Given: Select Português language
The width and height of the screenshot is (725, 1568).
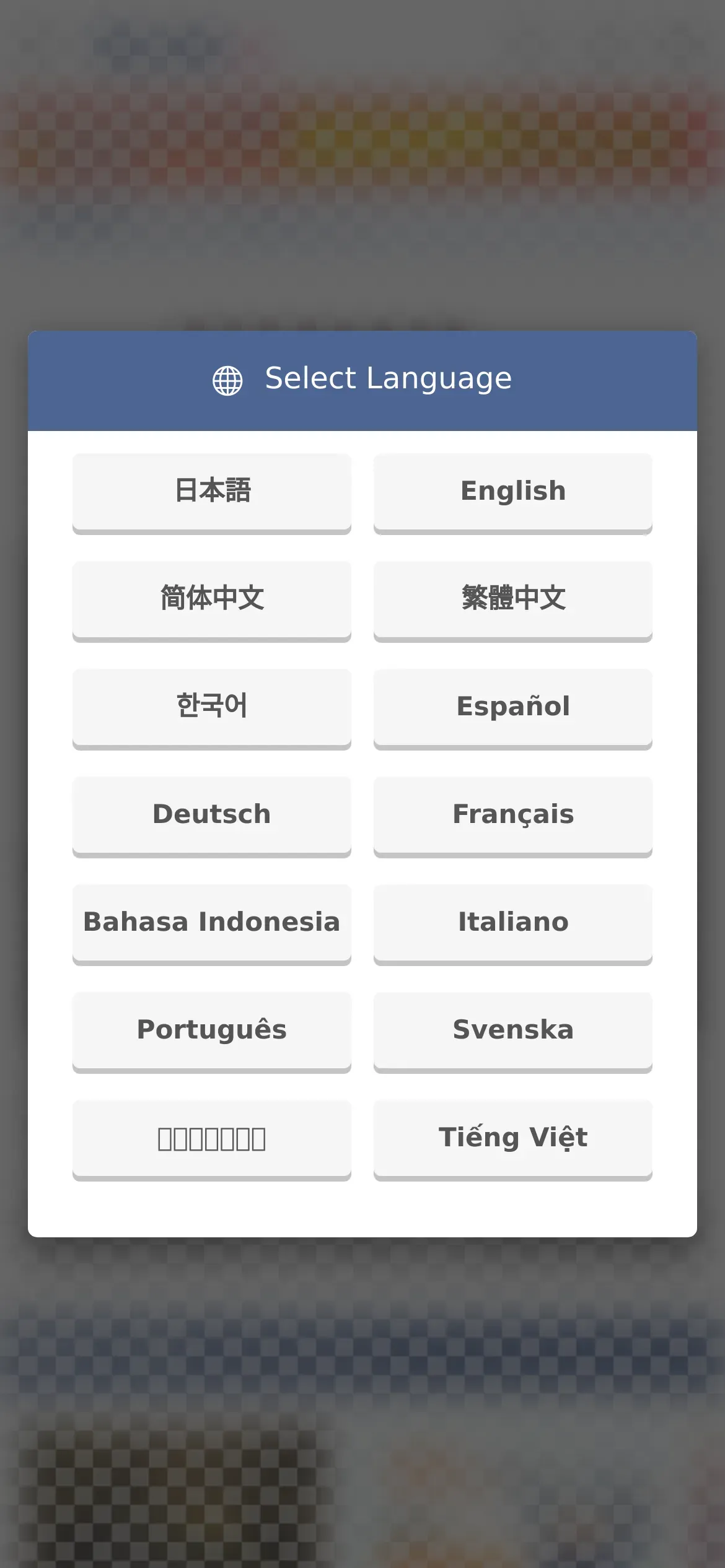Looking at the screenshot, I should click(x=212, y=1030).
